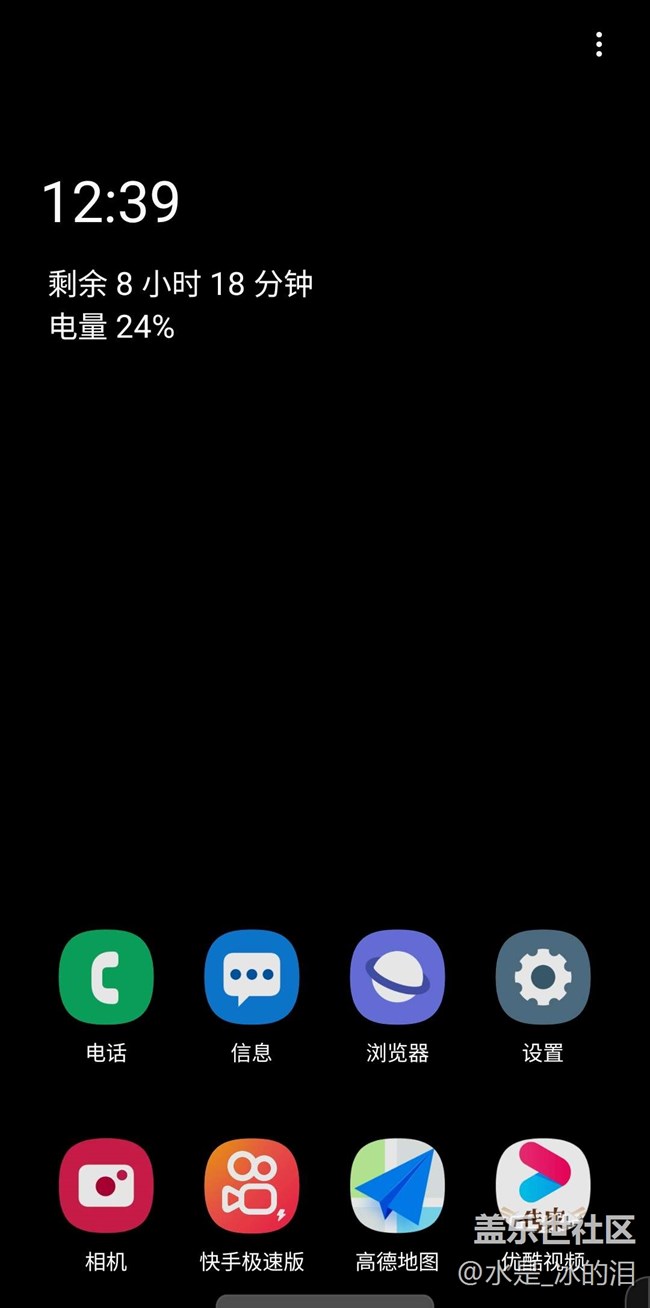Open the 浏览器 browser app

(x=397, y=977)
